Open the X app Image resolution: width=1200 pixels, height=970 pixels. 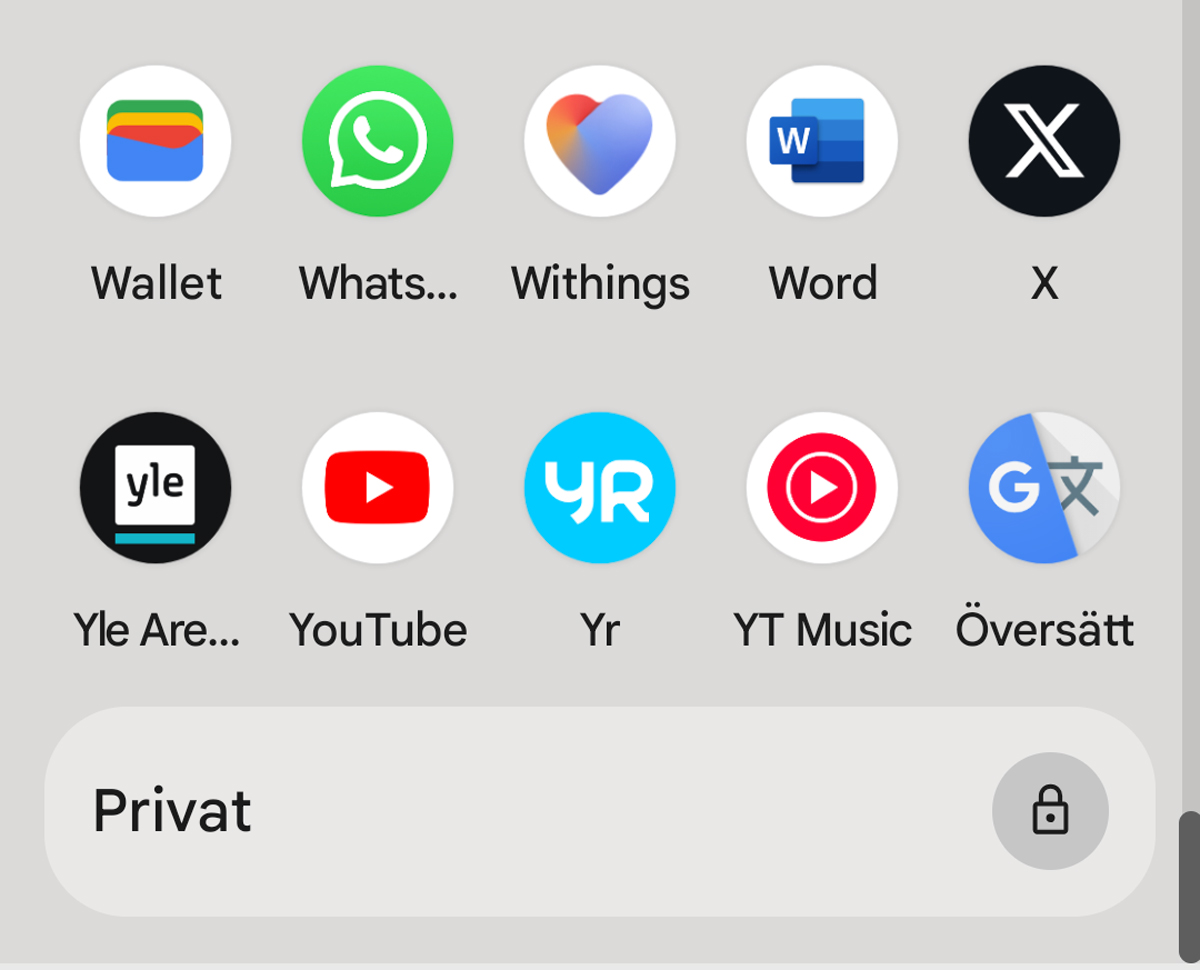(1044, 141)
